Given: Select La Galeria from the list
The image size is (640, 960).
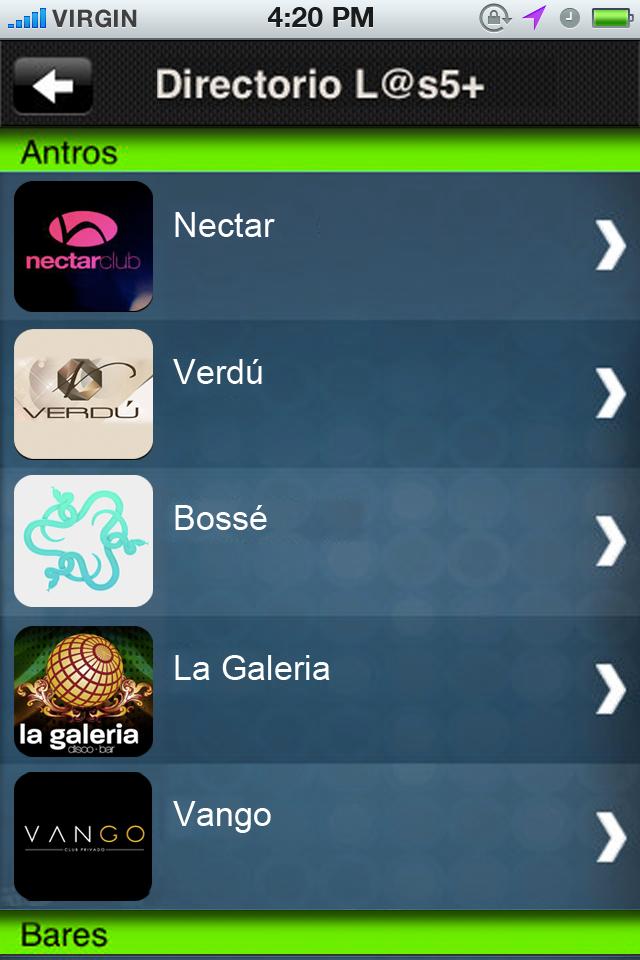Looking at the screenshot, I should click(x=320, y=690).
